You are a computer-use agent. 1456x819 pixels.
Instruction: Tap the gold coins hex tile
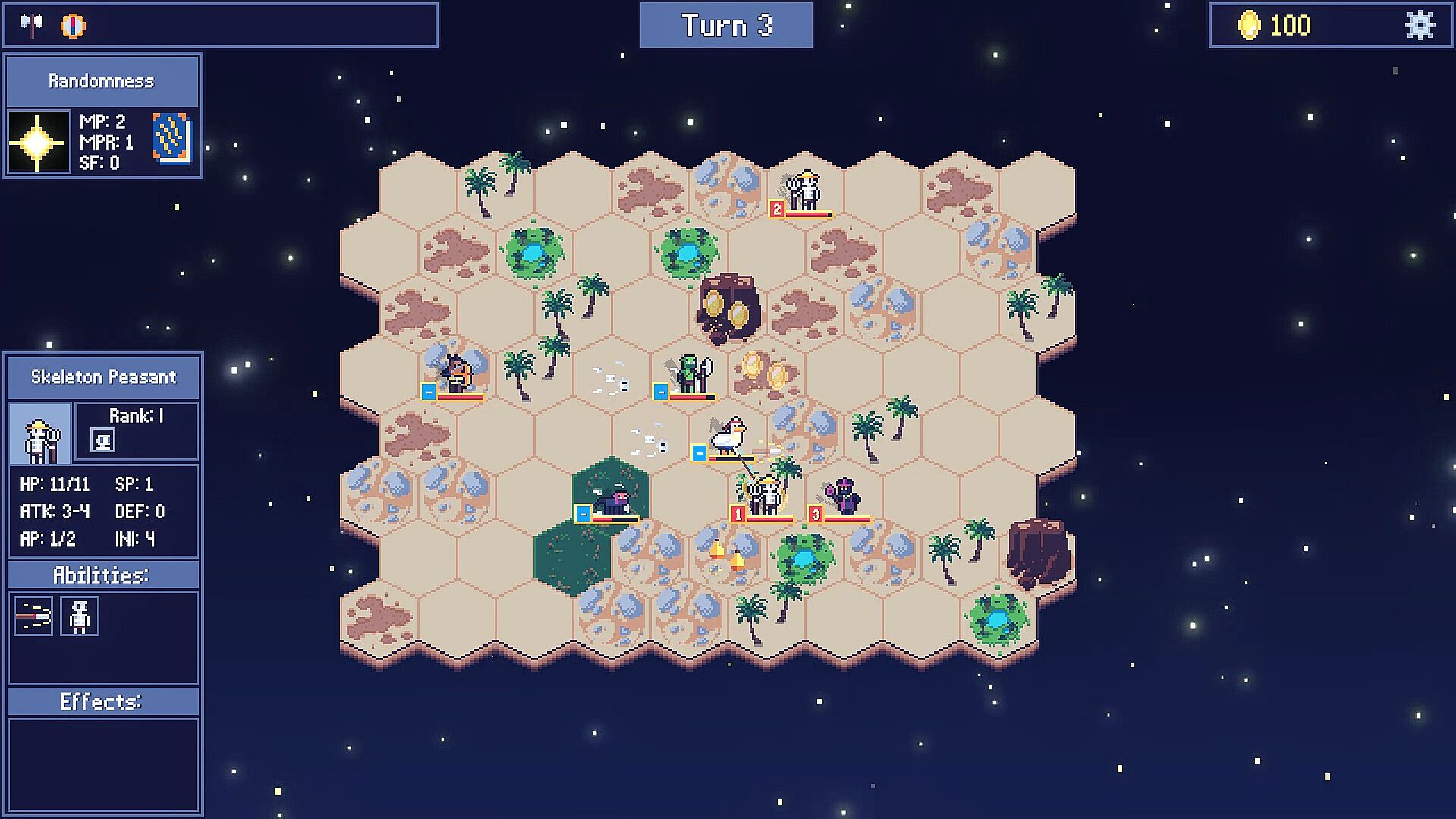[x=765, y=370]
